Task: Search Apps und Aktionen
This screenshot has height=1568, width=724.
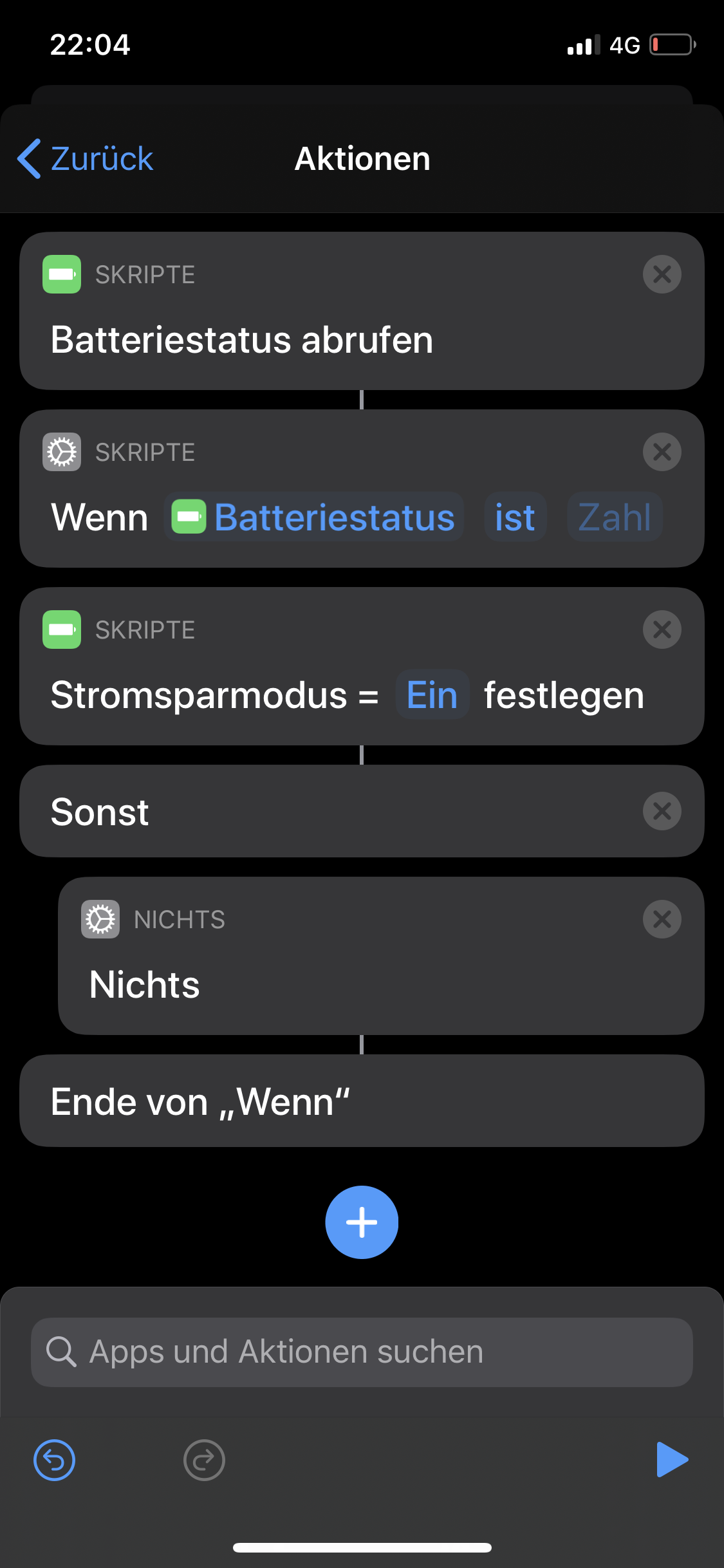Action: [x=362, y=1352]
